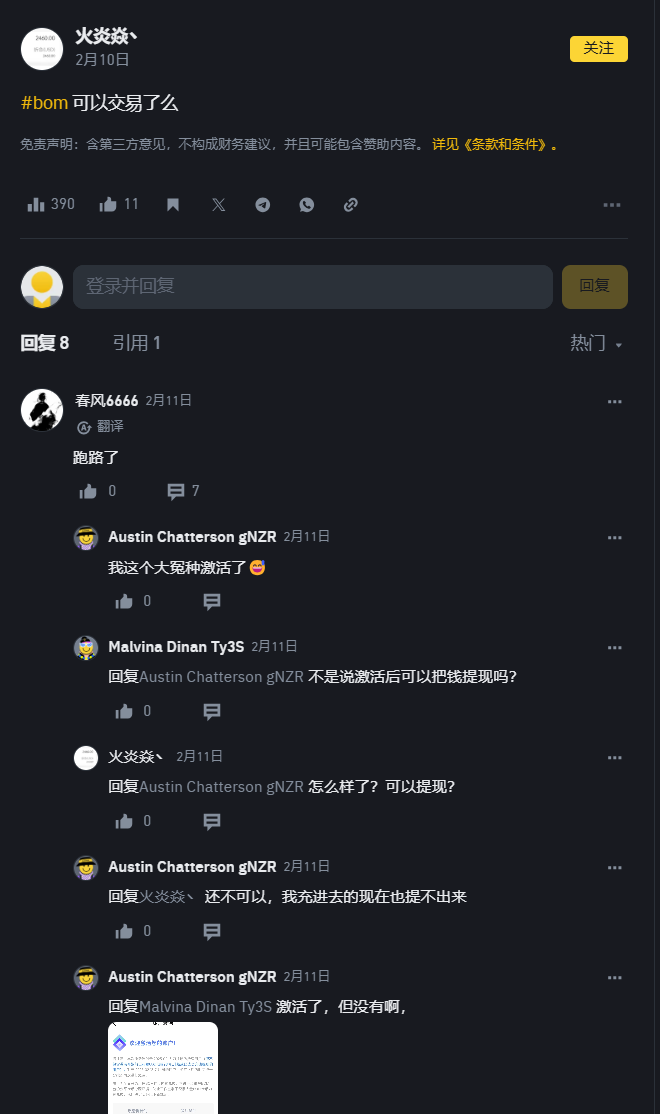Open the image attached in Austin's reply

163,1067
